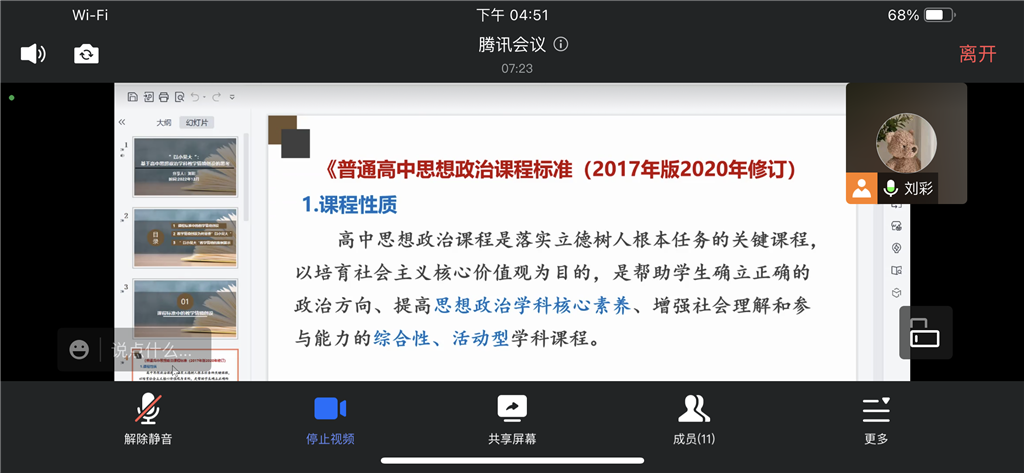Open 刘彩's participant video tile
The width and height of the screenshot is (1024, 473).
pos(906,142)
